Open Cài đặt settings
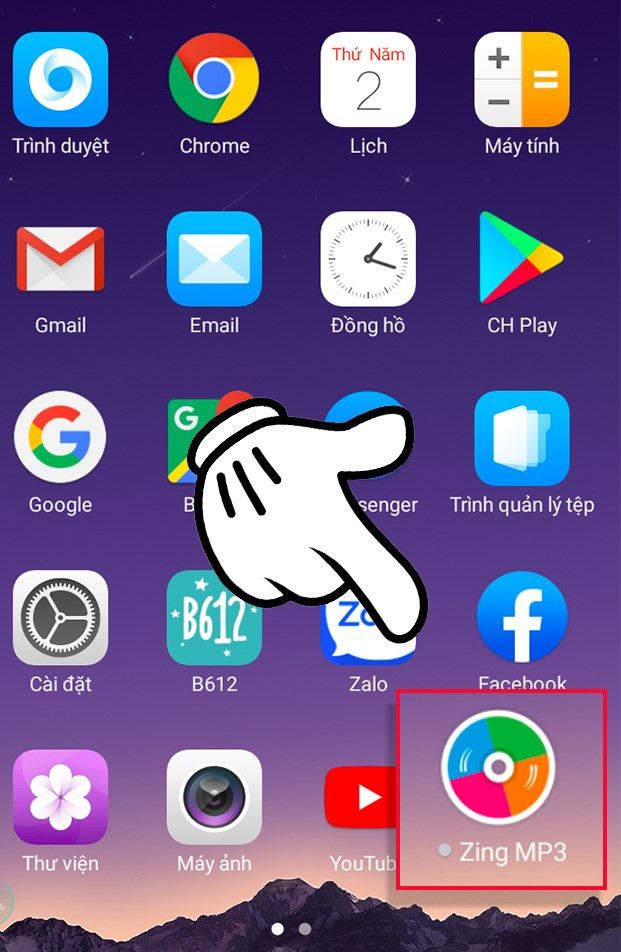621x952 pixels. [60, 618]
